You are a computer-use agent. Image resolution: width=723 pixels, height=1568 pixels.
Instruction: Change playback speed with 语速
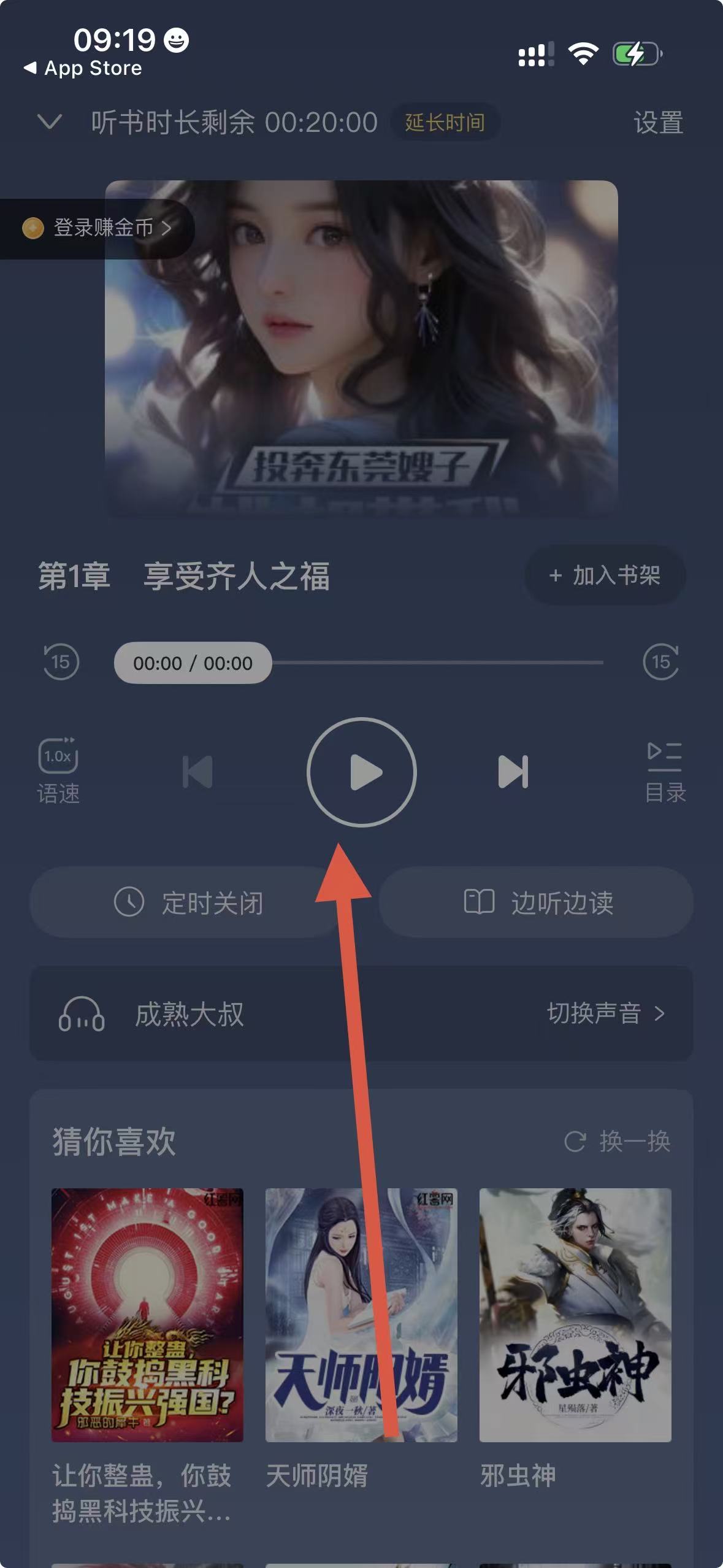(x=58, y=771)
